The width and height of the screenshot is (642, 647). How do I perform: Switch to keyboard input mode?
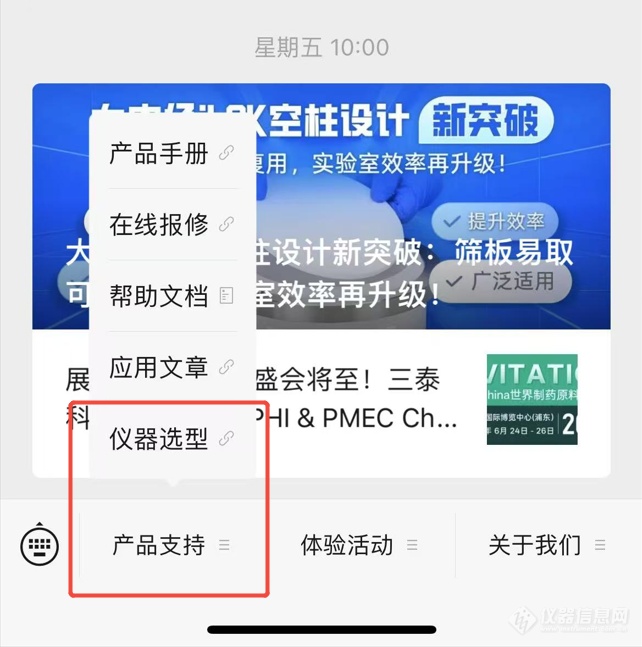40,545
